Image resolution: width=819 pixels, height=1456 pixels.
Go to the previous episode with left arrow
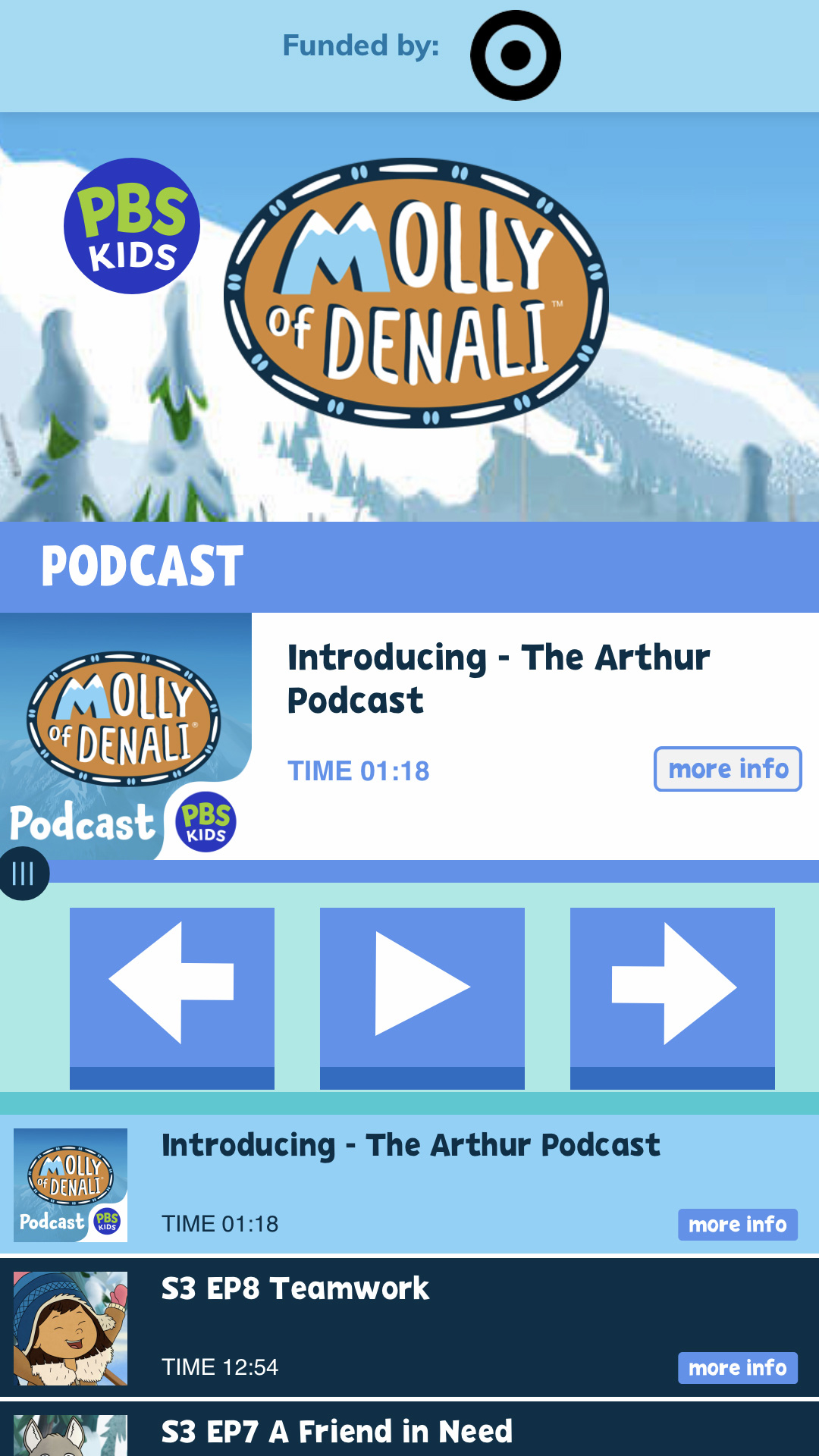pyautogui.click(x=172, y=998)
